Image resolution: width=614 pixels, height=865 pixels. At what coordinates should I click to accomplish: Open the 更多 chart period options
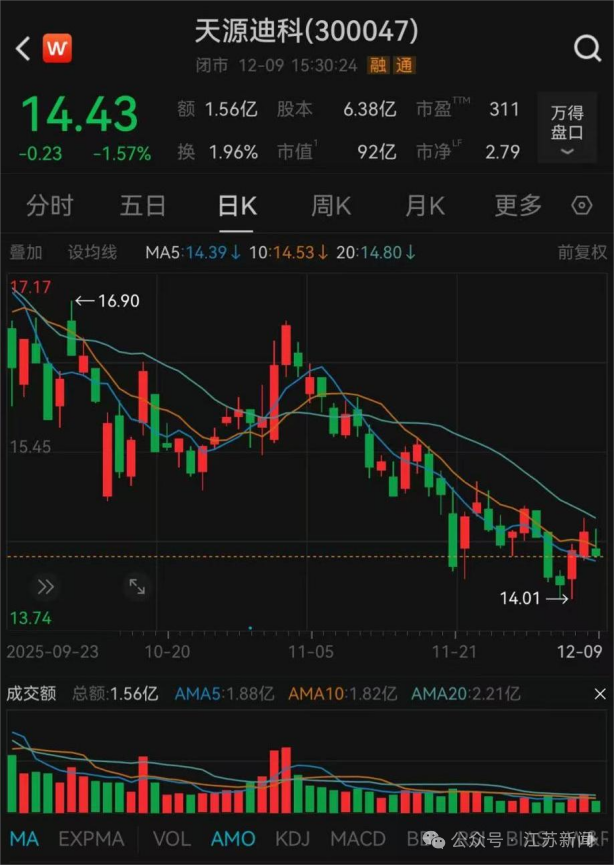pyautogui.click(x=518, y=206)
